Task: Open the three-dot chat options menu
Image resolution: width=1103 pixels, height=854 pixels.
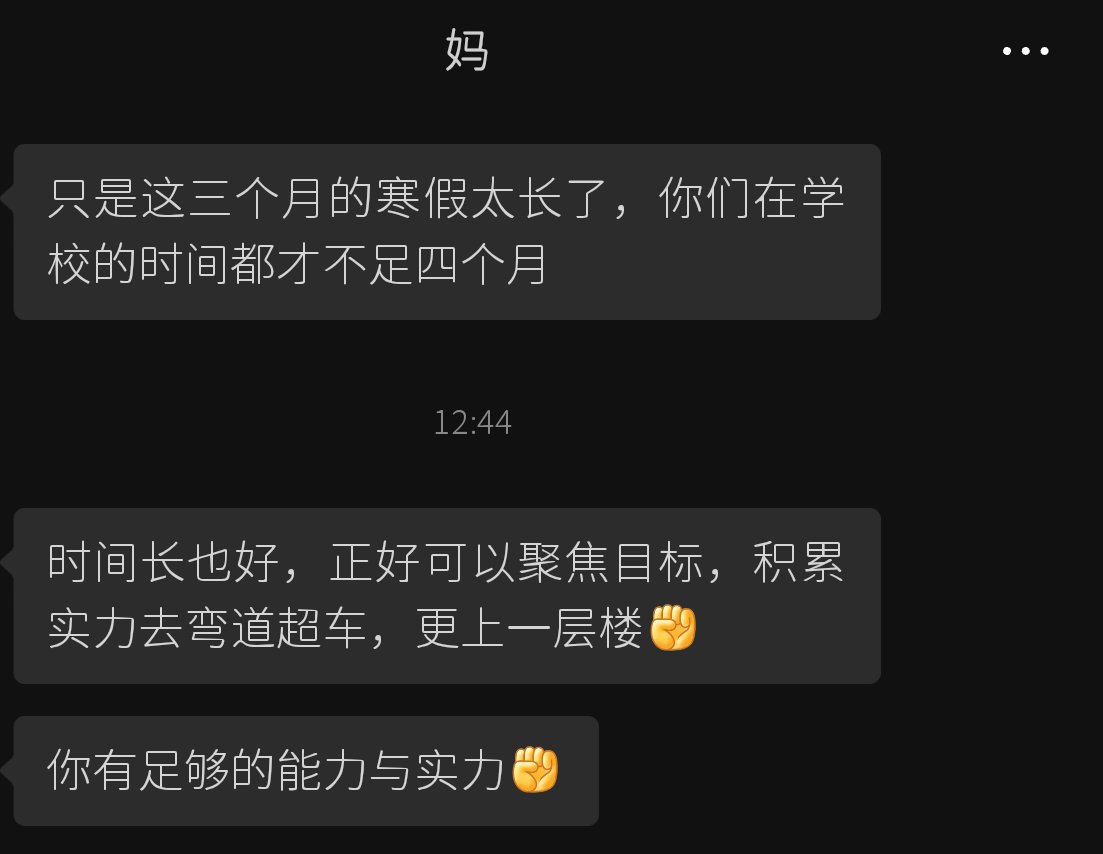Action: (1026, 51)
